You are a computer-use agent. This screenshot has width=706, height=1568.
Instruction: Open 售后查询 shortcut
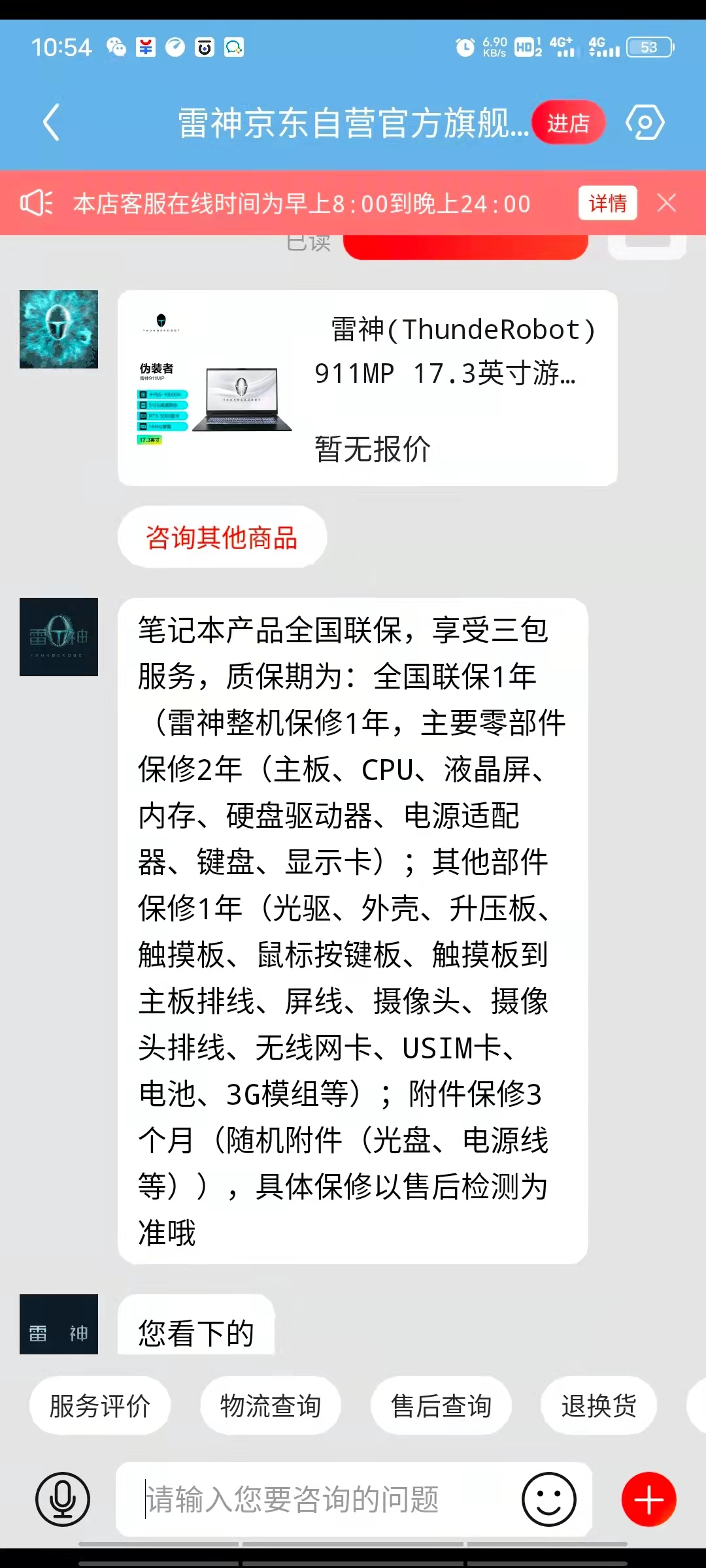(441, 1406)
